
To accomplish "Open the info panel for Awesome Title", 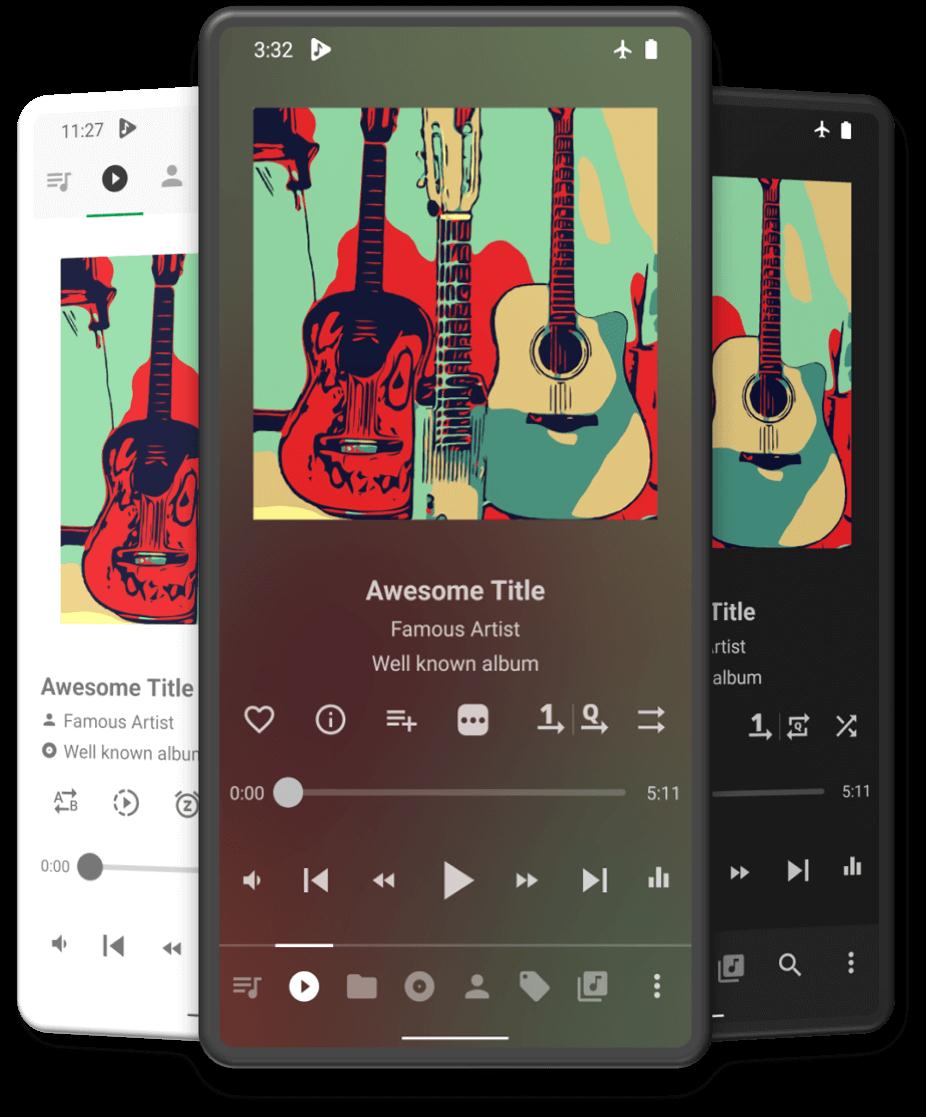I will 330,720.
